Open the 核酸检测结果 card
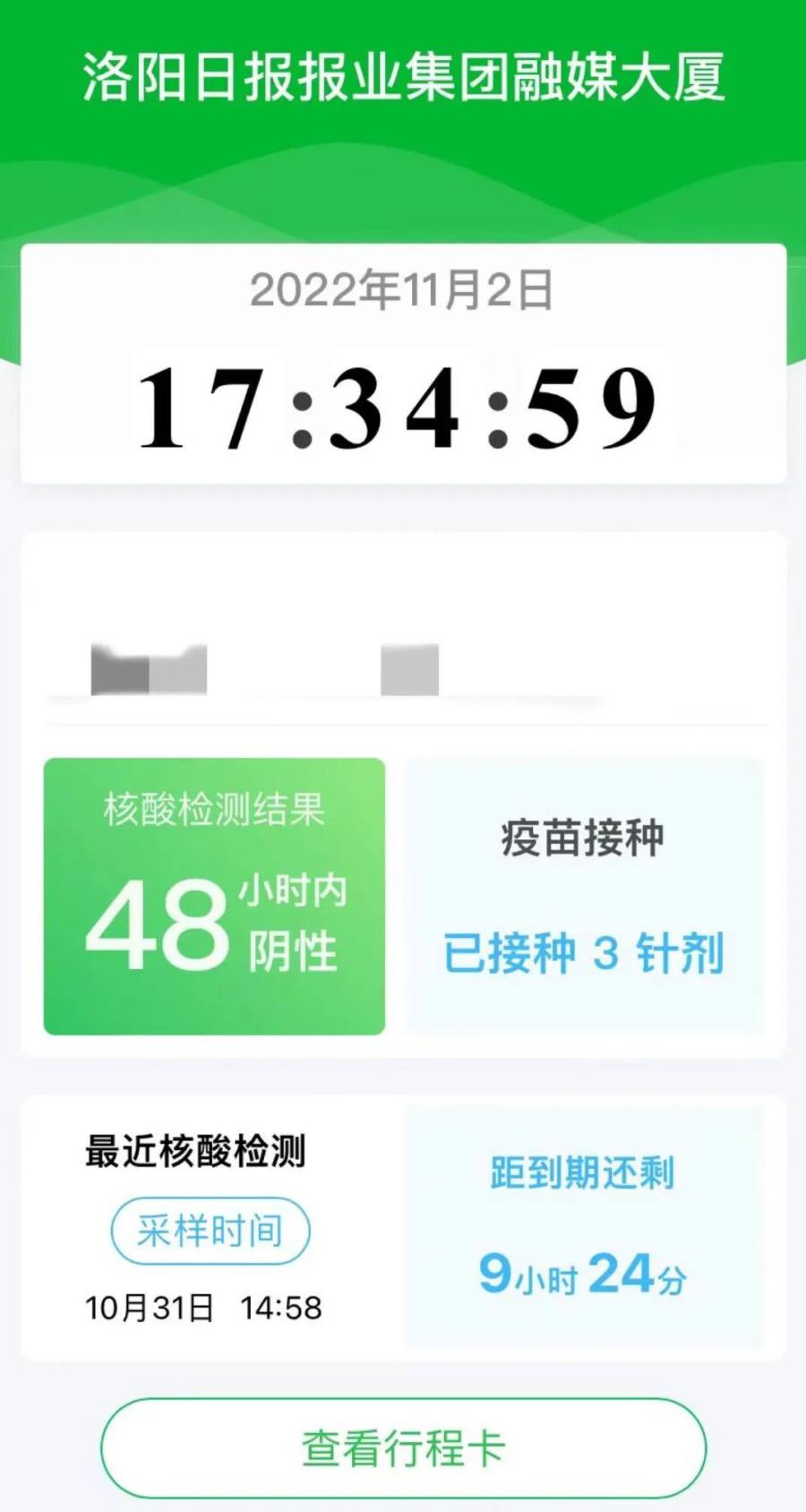Viewport: 806px width, 1512px height. (214, 896)
